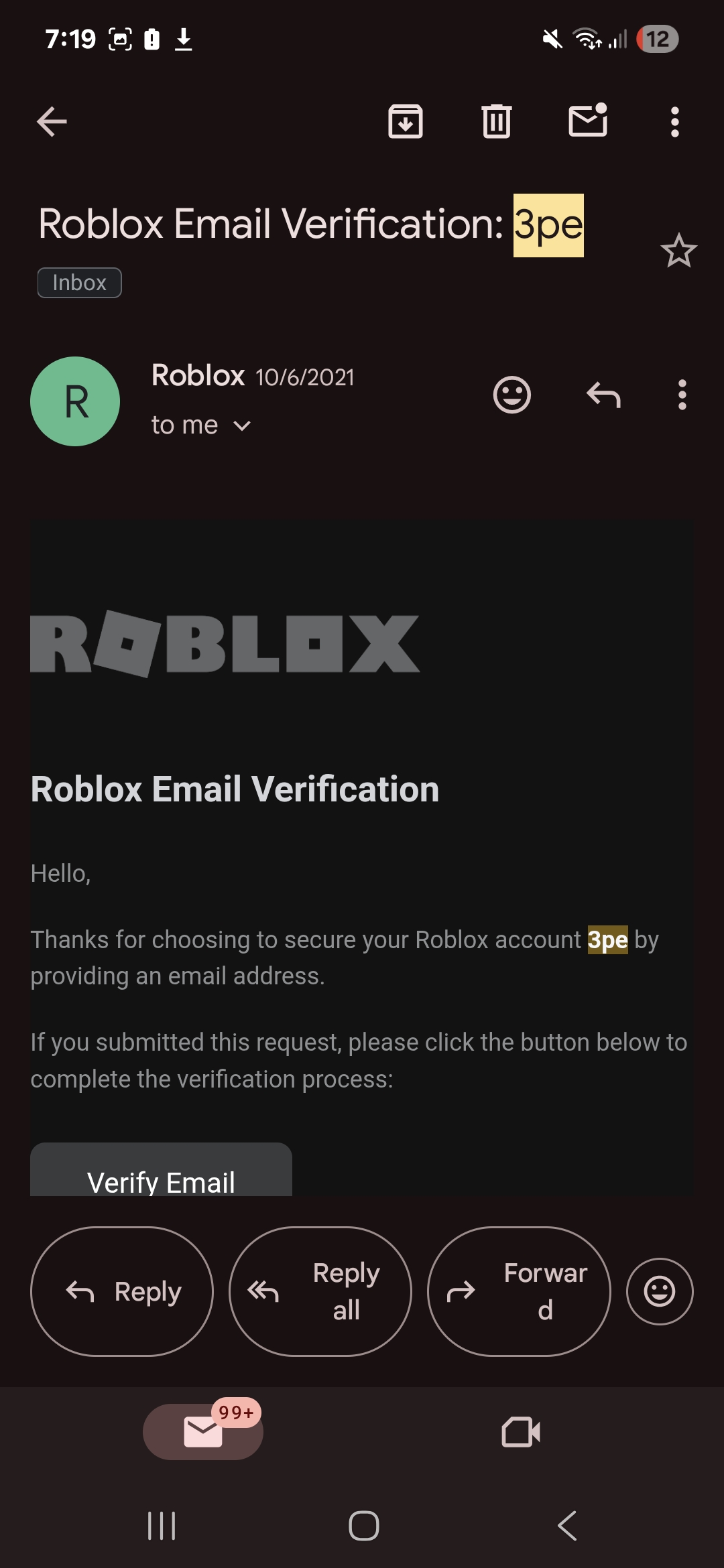Tap the Reply button below the message
This screenshot has width=724, height=1568.
[x=122, y=1291]
